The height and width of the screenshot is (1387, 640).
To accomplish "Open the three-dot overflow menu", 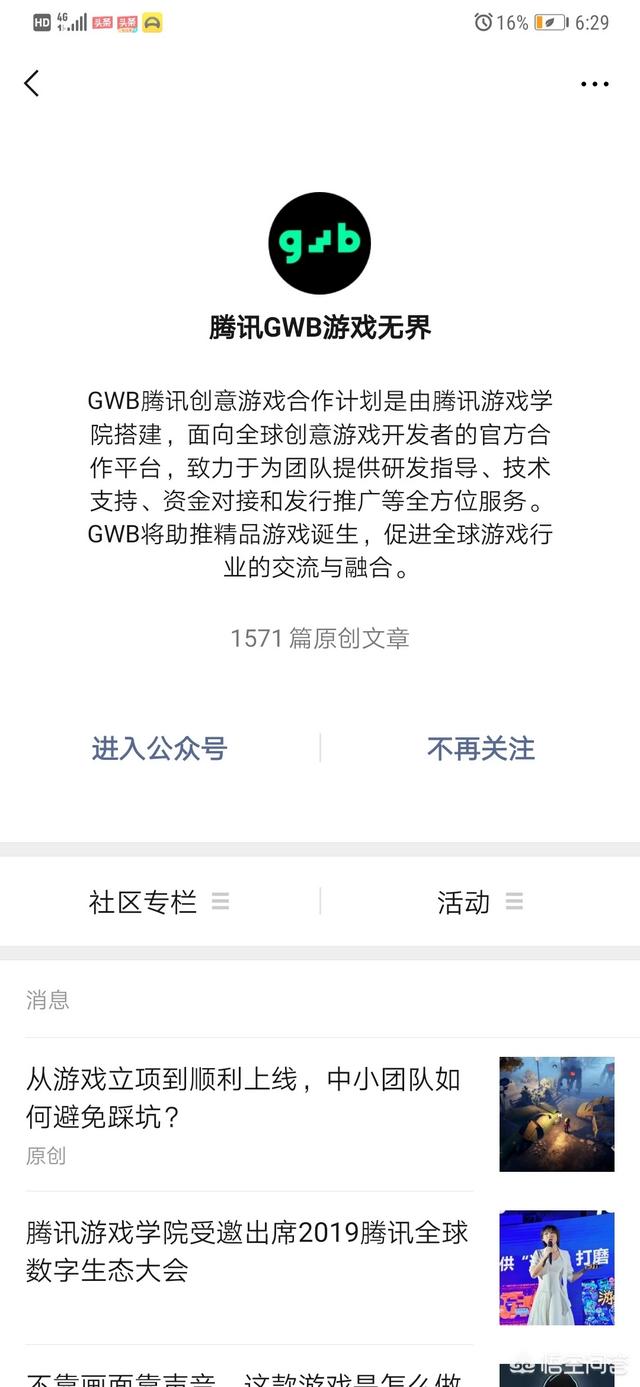I will click(x=594, y=84).
